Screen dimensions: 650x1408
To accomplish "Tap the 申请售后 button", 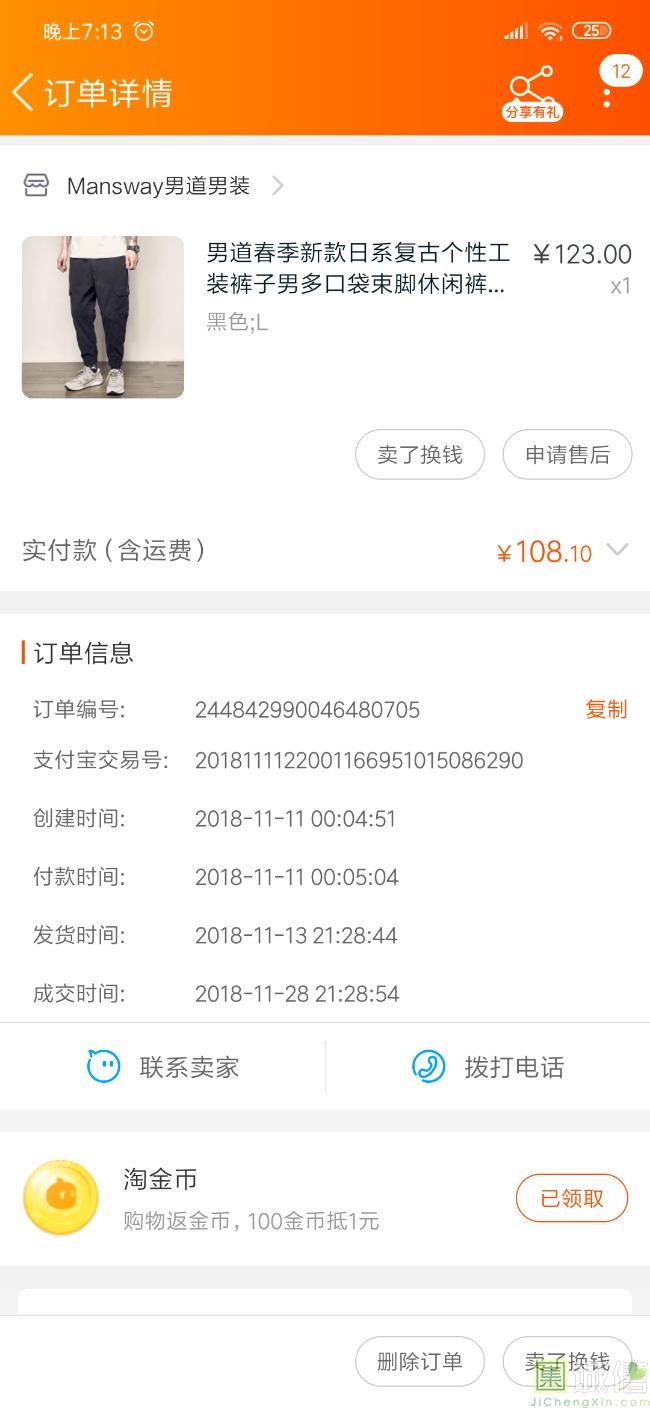I will click(567, 455).
